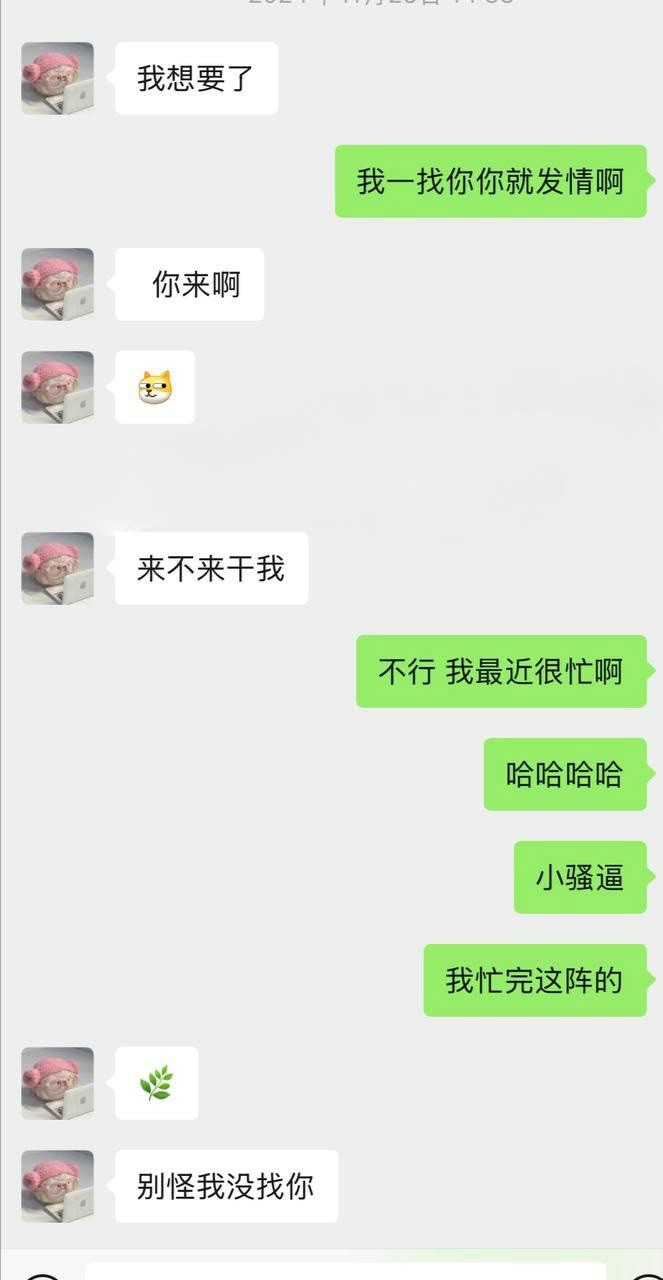Tap the message input field
Image resolution: width=663 pixels, height=1280 pixels.
(345, 1269)
